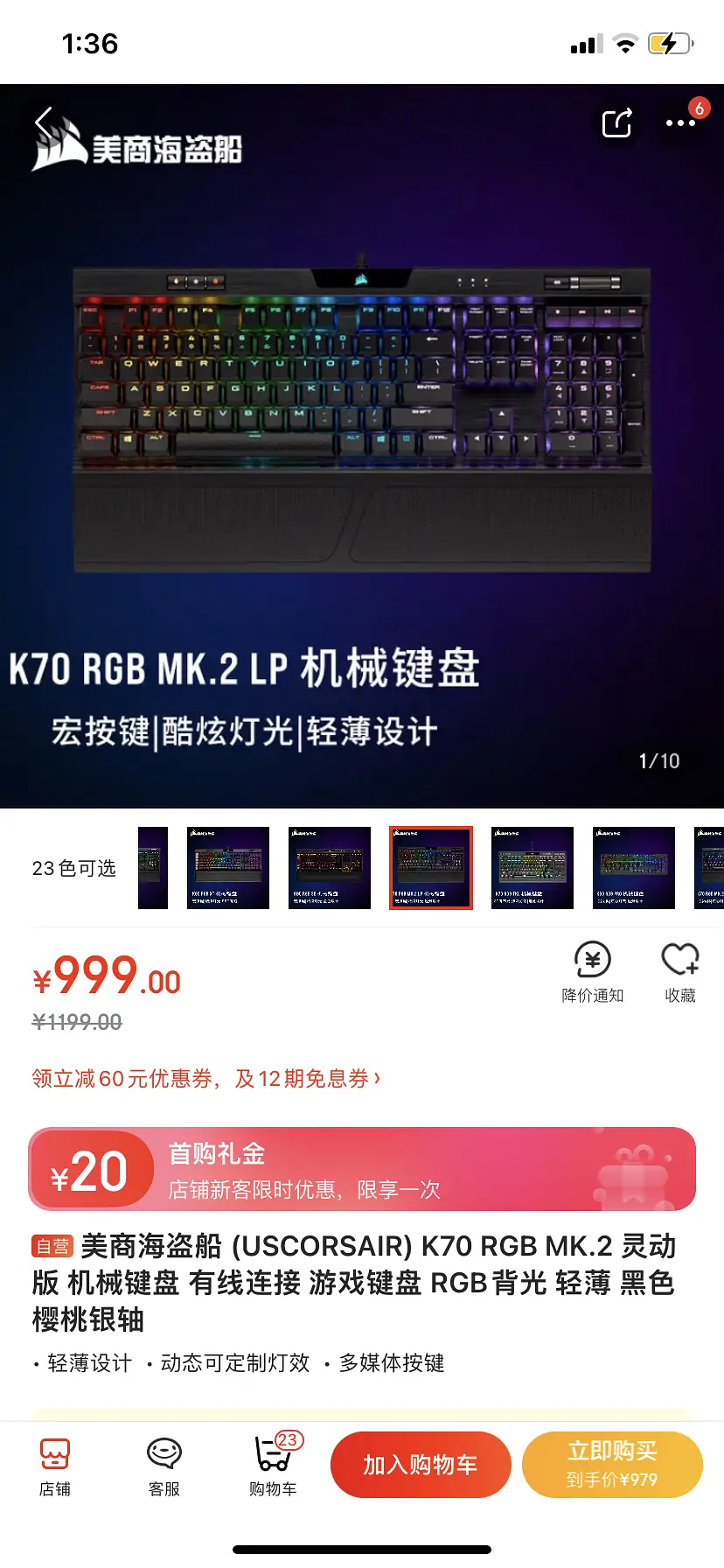Open the 23色可选 color options
This screenshot has height=1568, width=724.
(x=74, y=868)
